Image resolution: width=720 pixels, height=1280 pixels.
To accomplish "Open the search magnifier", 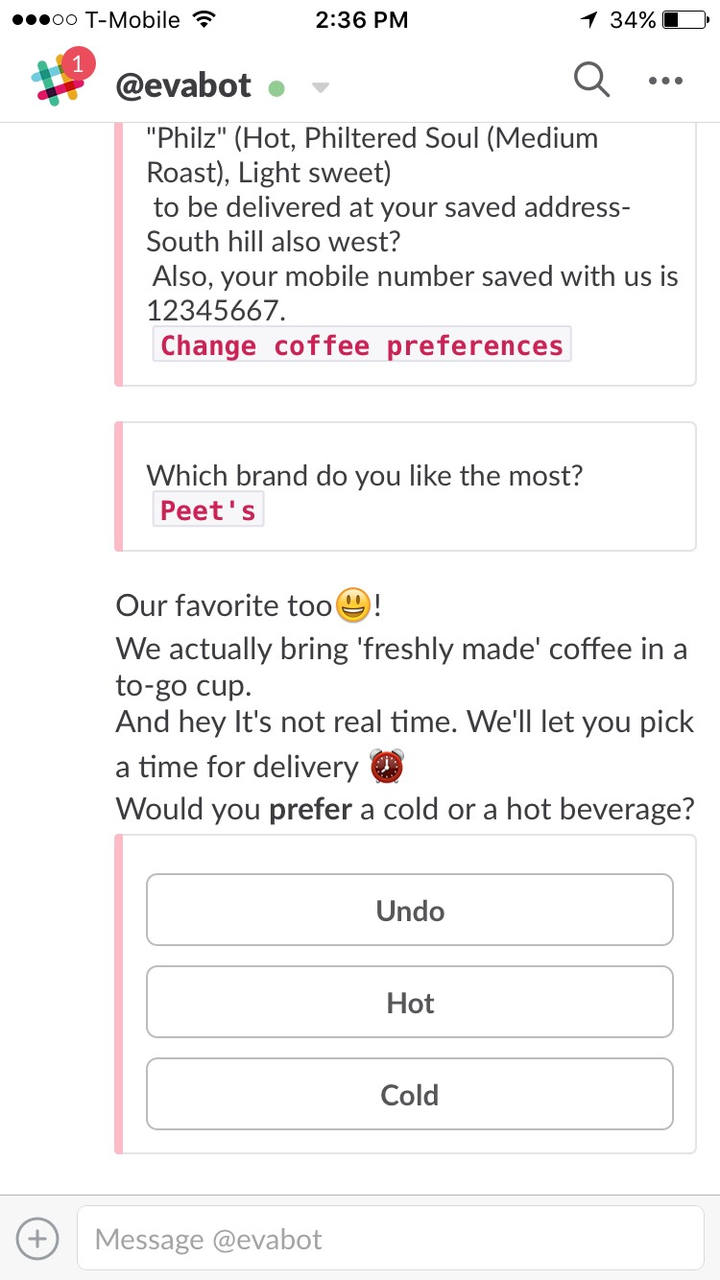I will (x=592, y=80).
